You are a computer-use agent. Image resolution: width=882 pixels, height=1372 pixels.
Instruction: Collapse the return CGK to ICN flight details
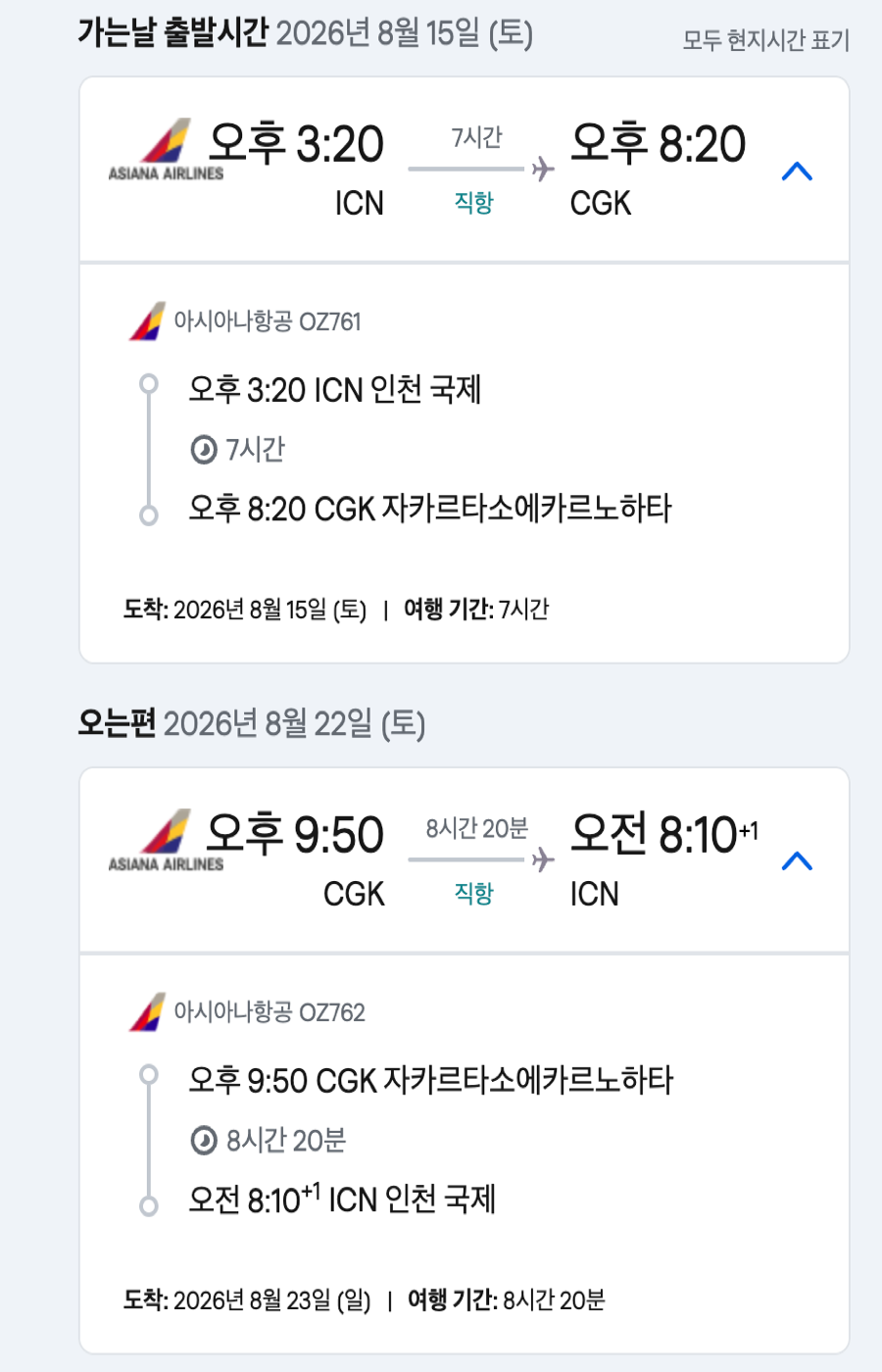(x=797, y=860)
